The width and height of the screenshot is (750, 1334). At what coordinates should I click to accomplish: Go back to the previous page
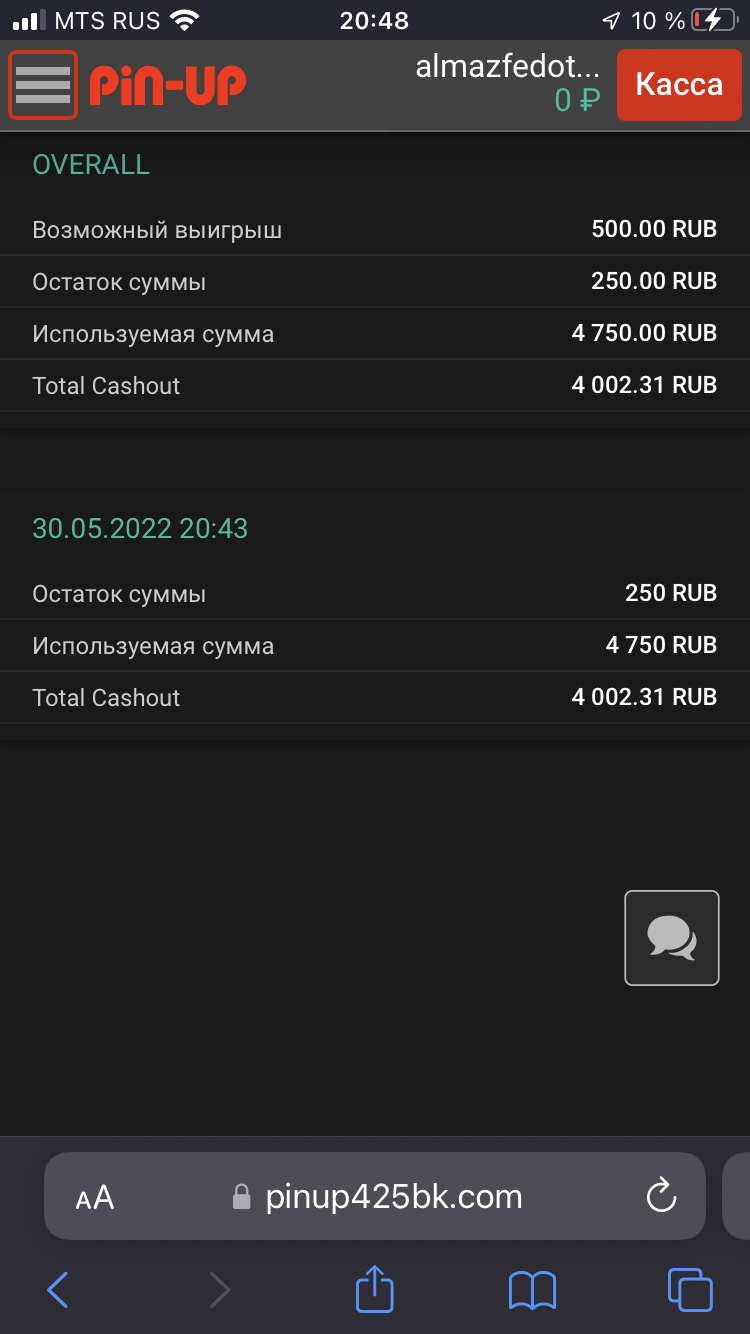click(x=58, y=1290)
